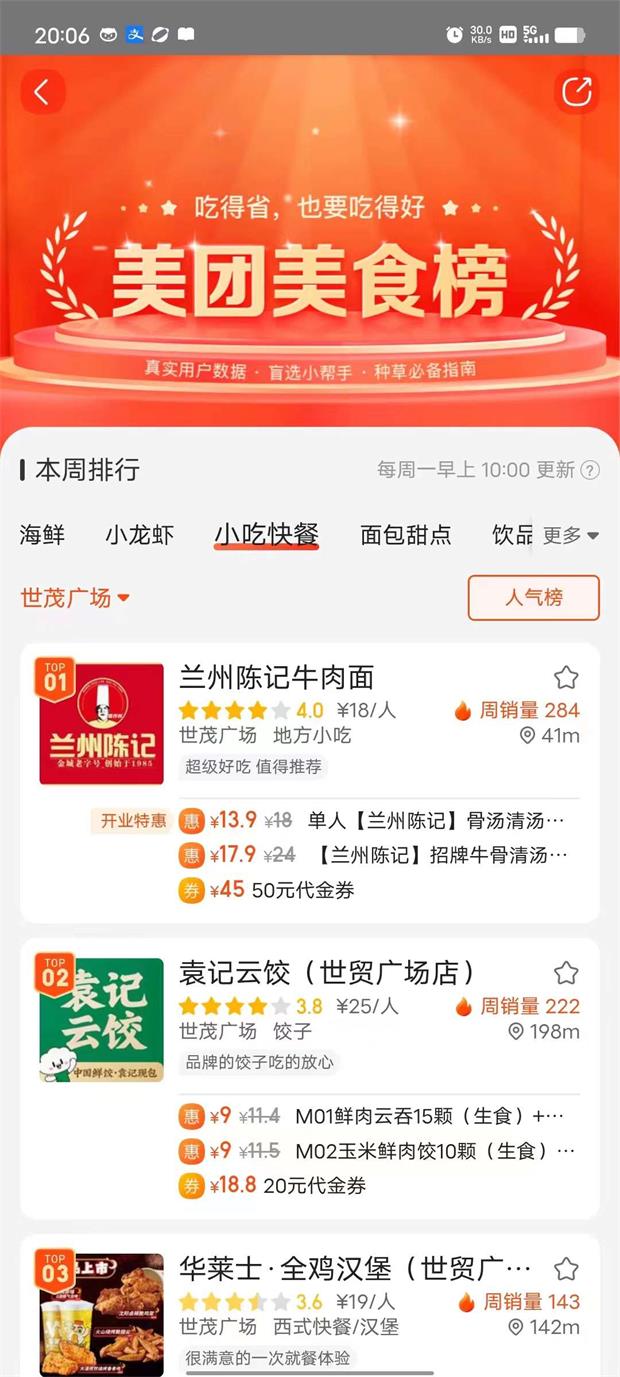The height and width of the screenshot is (1377, 620).
Task: Favorite 袁记云饺 with the star
Action: coord(566,973)
